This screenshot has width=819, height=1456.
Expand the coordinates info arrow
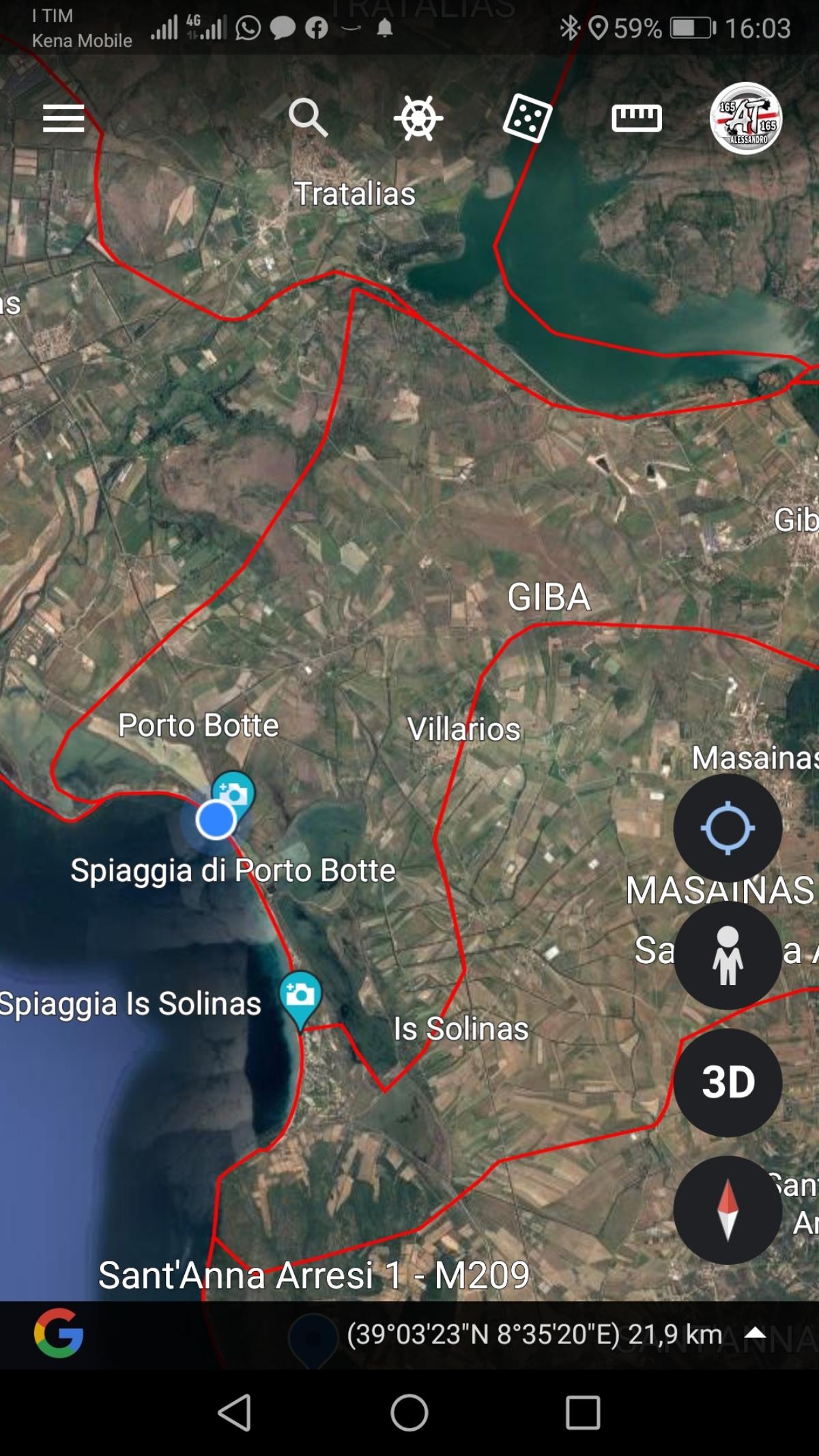[754, 1332]
